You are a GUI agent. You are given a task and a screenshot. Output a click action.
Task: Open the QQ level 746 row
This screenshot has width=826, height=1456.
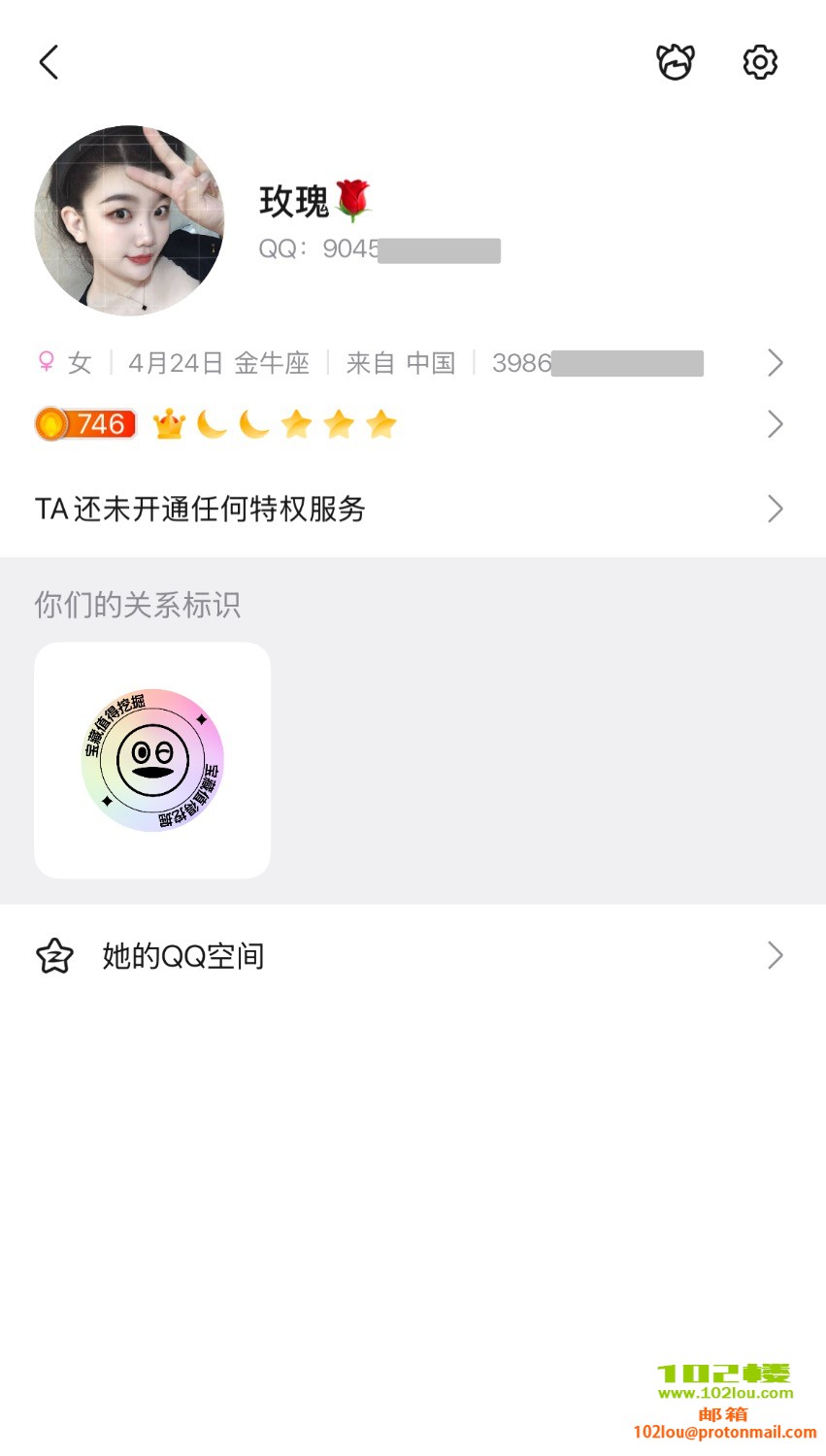408,424
